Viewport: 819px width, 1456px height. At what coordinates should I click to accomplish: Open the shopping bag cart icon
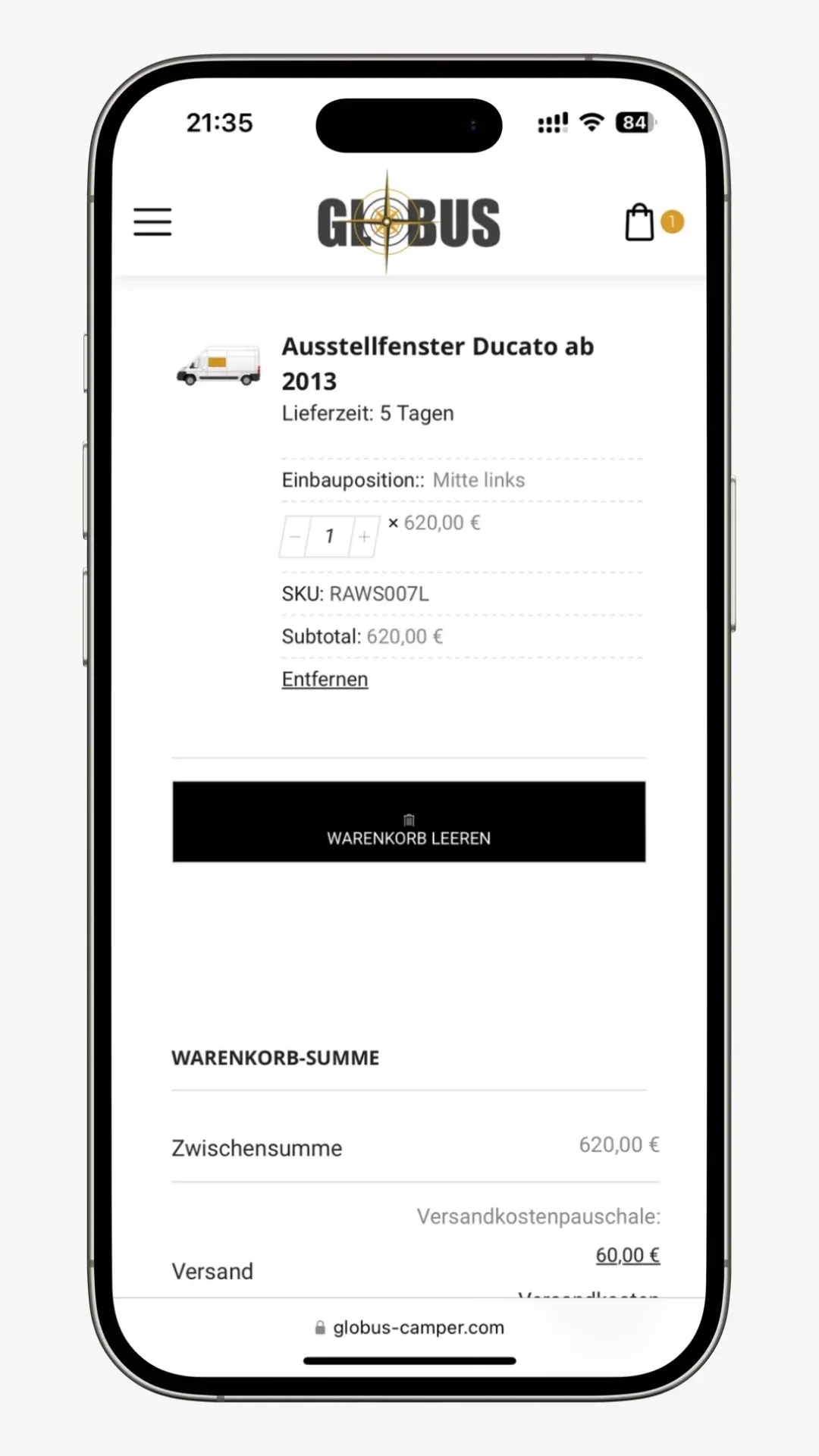tap(639, 222)
